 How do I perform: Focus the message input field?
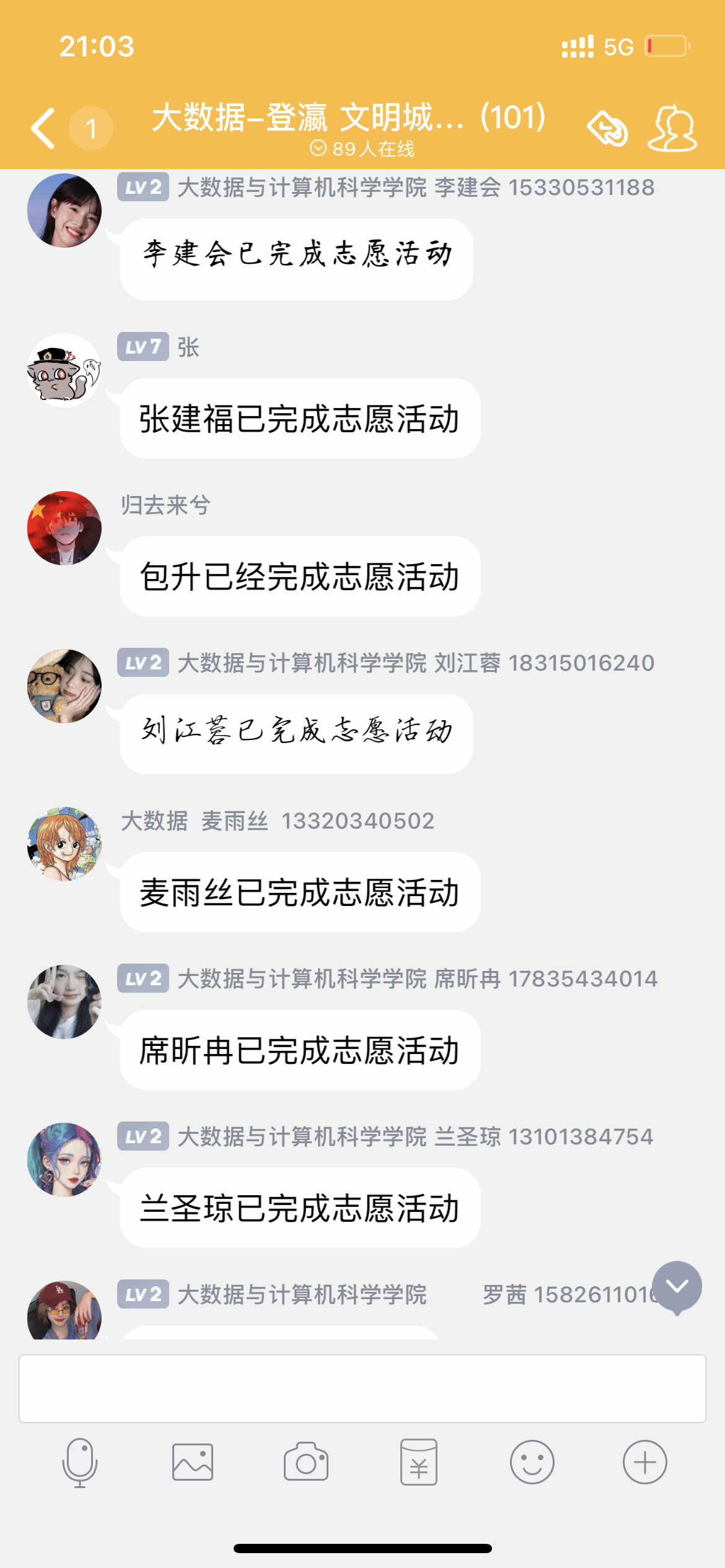362,1388
